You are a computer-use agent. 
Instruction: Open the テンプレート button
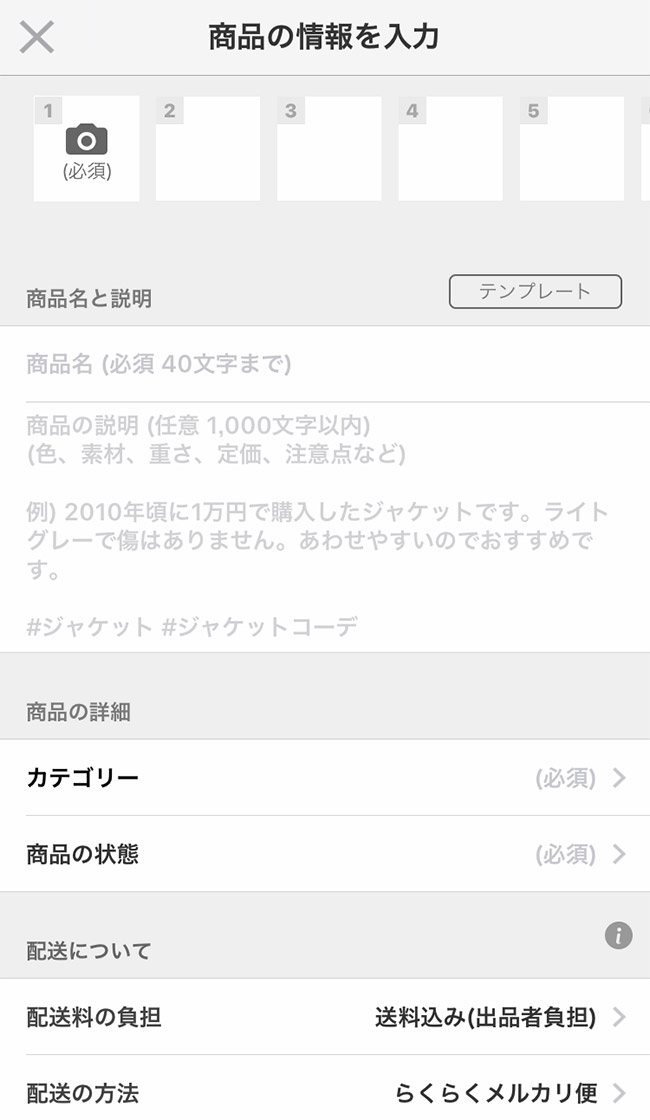pyautogui.click(x=535, y=291)
